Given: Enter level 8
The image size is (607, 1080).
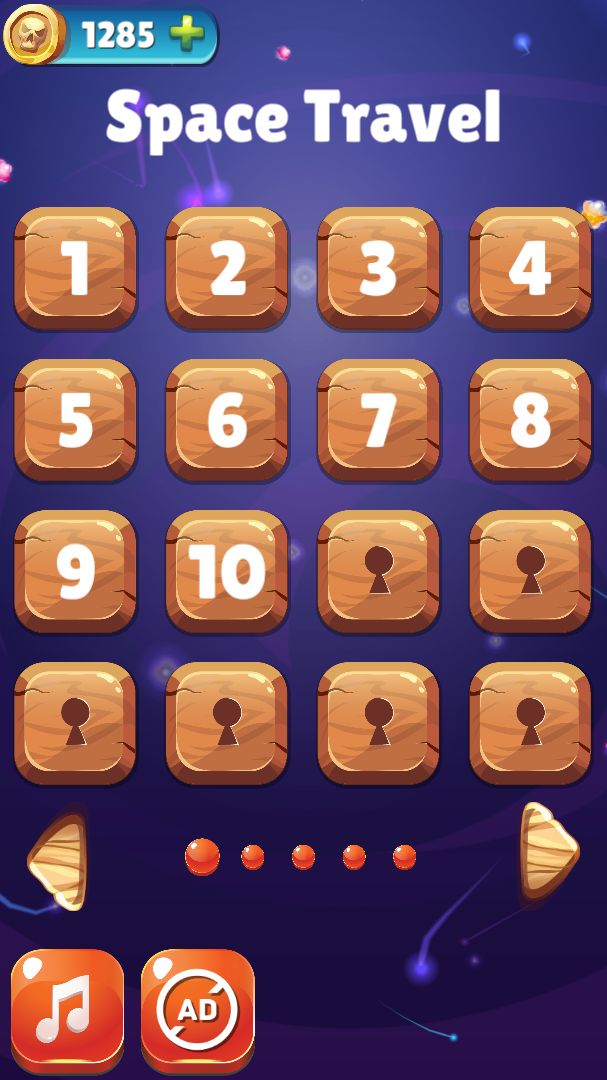Looking at the screenshot, I should [x=530, y=420].
